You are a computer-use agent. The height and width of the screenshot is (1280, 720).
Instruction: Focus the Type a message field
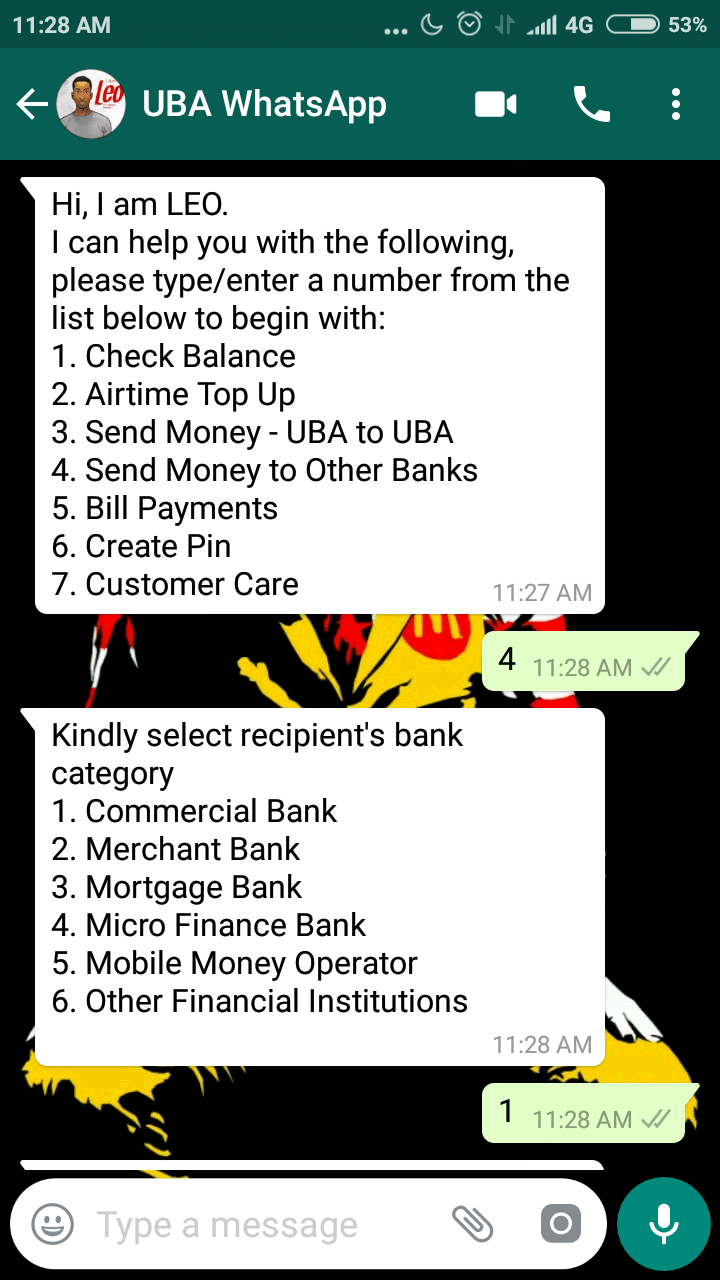(260, 1224)
